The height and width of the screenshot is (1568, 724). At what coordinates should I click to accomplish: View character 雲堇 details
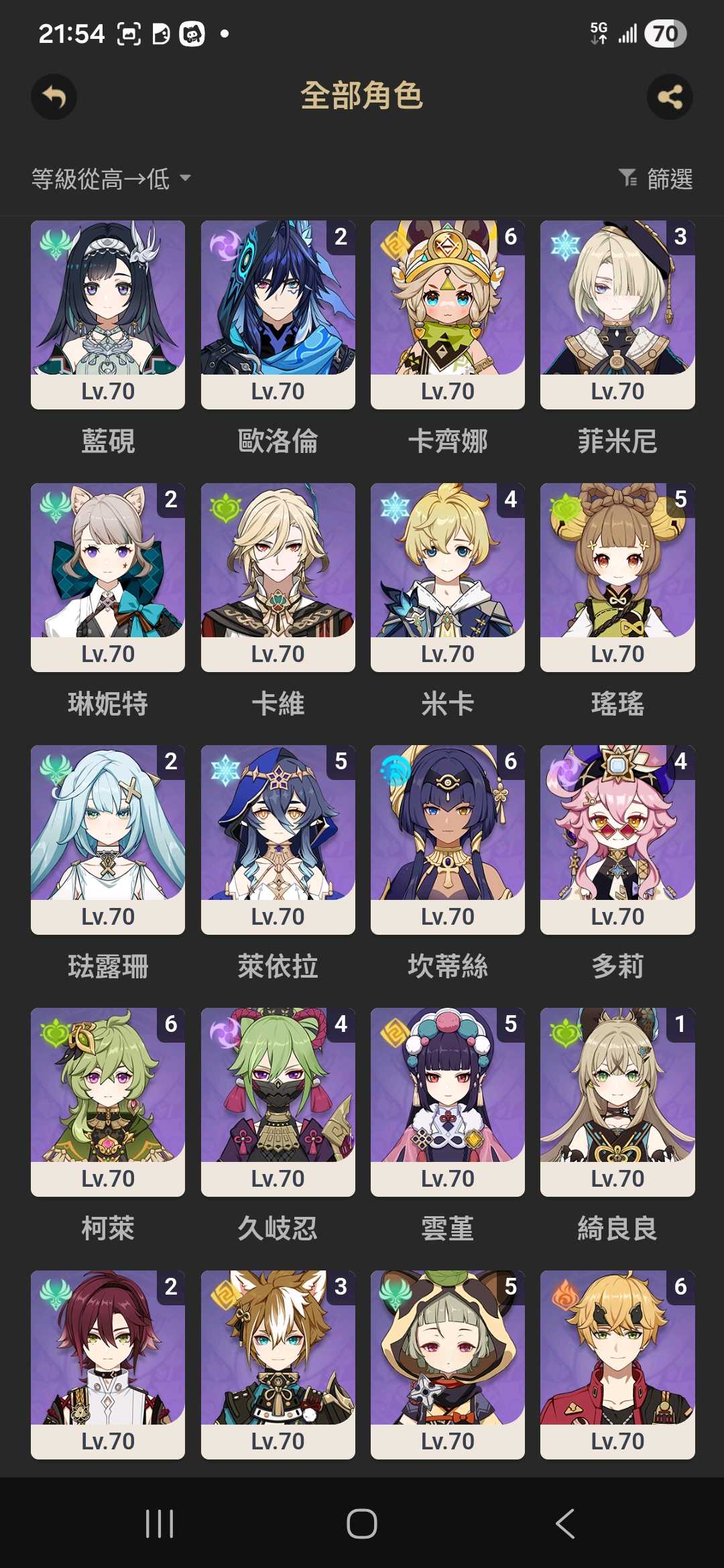point(447,1102)
